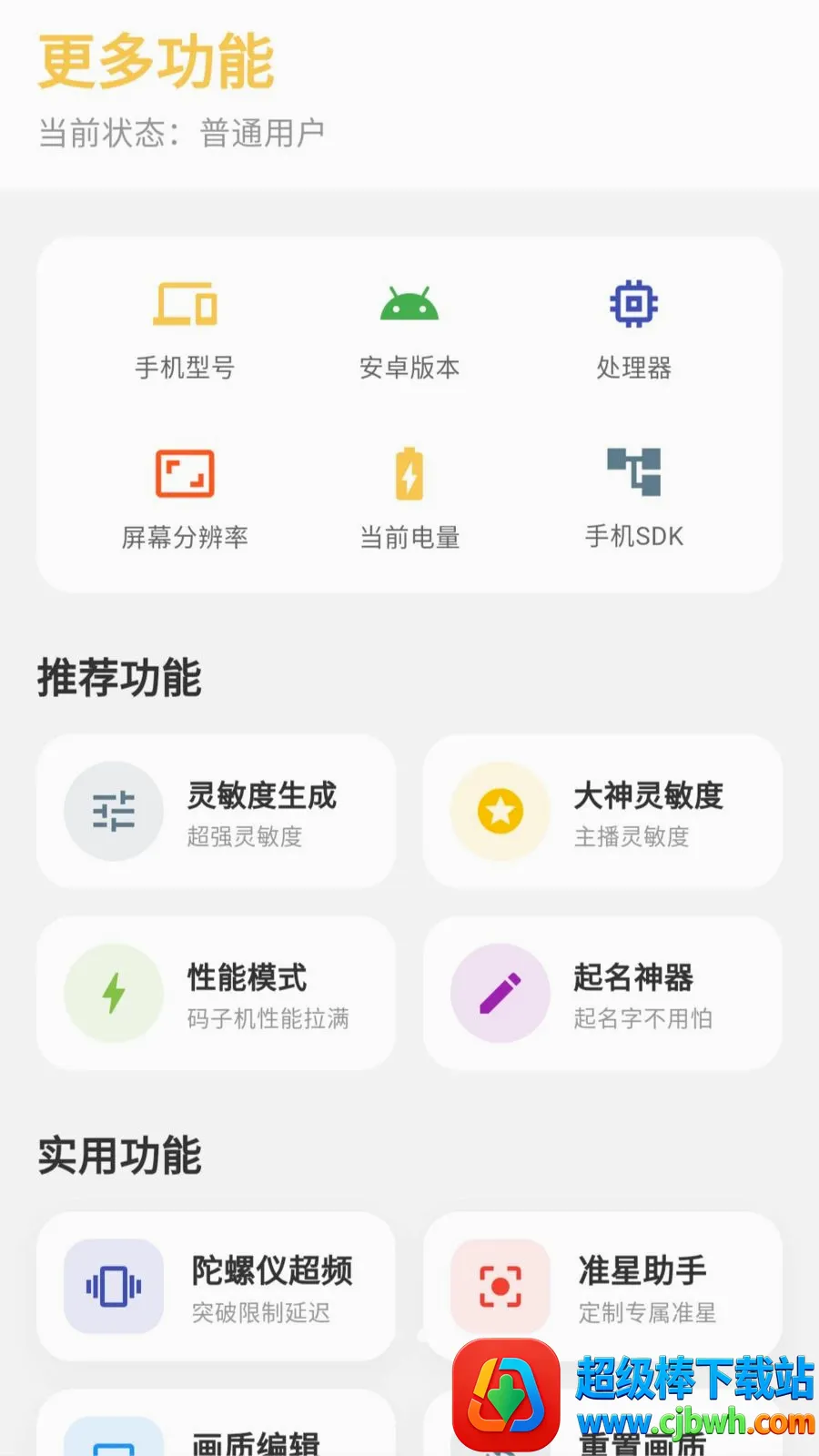Tap the 手机型号 phone model item
This screenshot has width=819, height=1456.
tap(185, 331)
